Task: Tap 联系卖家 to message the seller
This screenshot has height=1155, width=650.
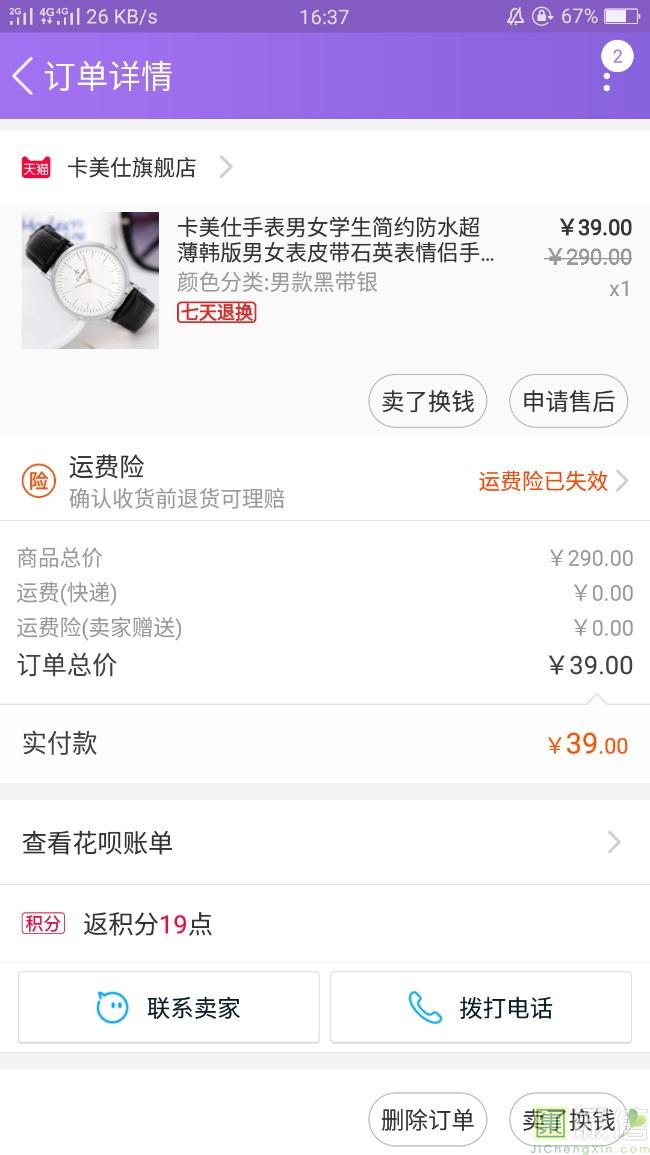Action: (169, 1007)
